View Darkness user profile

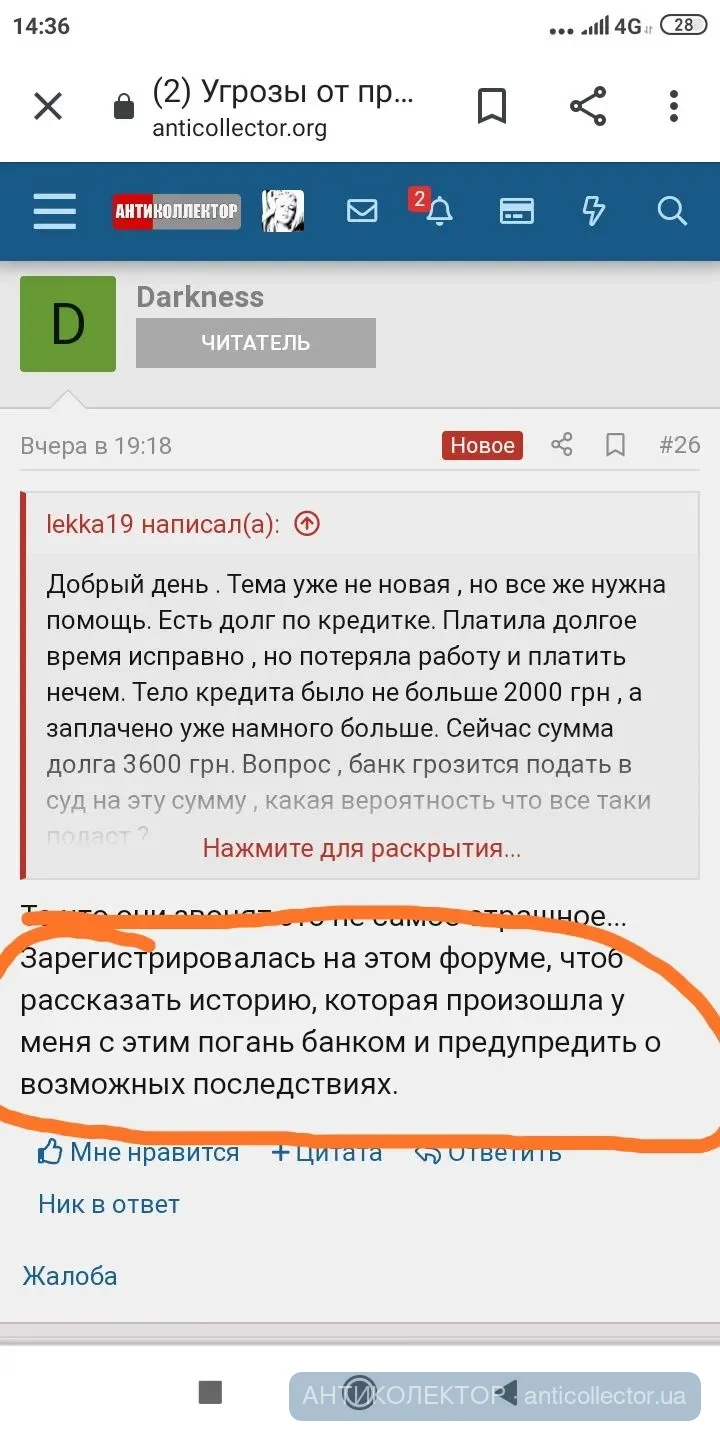pos(200,297)
